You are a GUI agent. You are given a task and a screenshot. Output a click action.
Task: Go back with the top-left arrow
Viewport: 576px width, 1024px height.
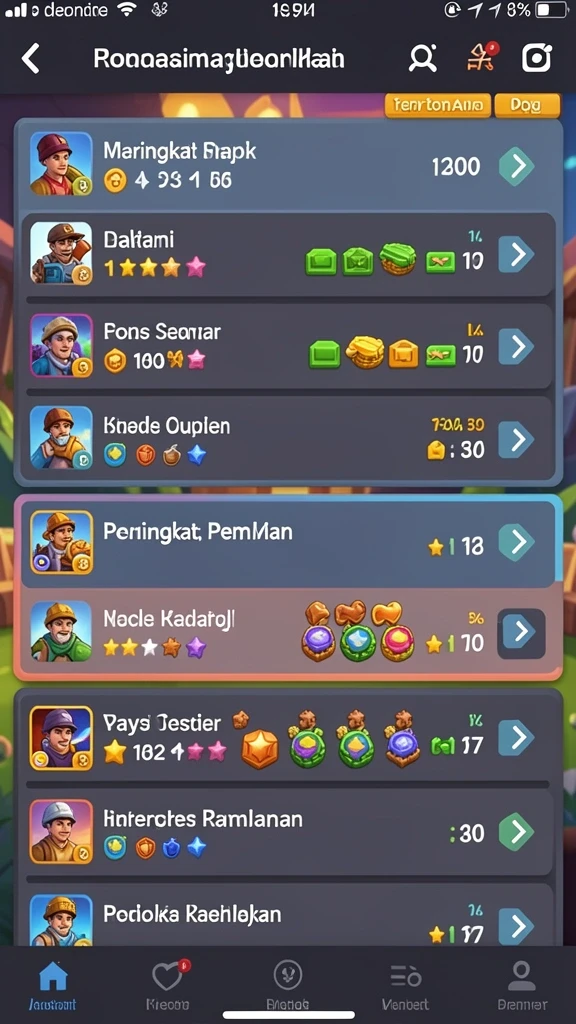click(31, 59)
